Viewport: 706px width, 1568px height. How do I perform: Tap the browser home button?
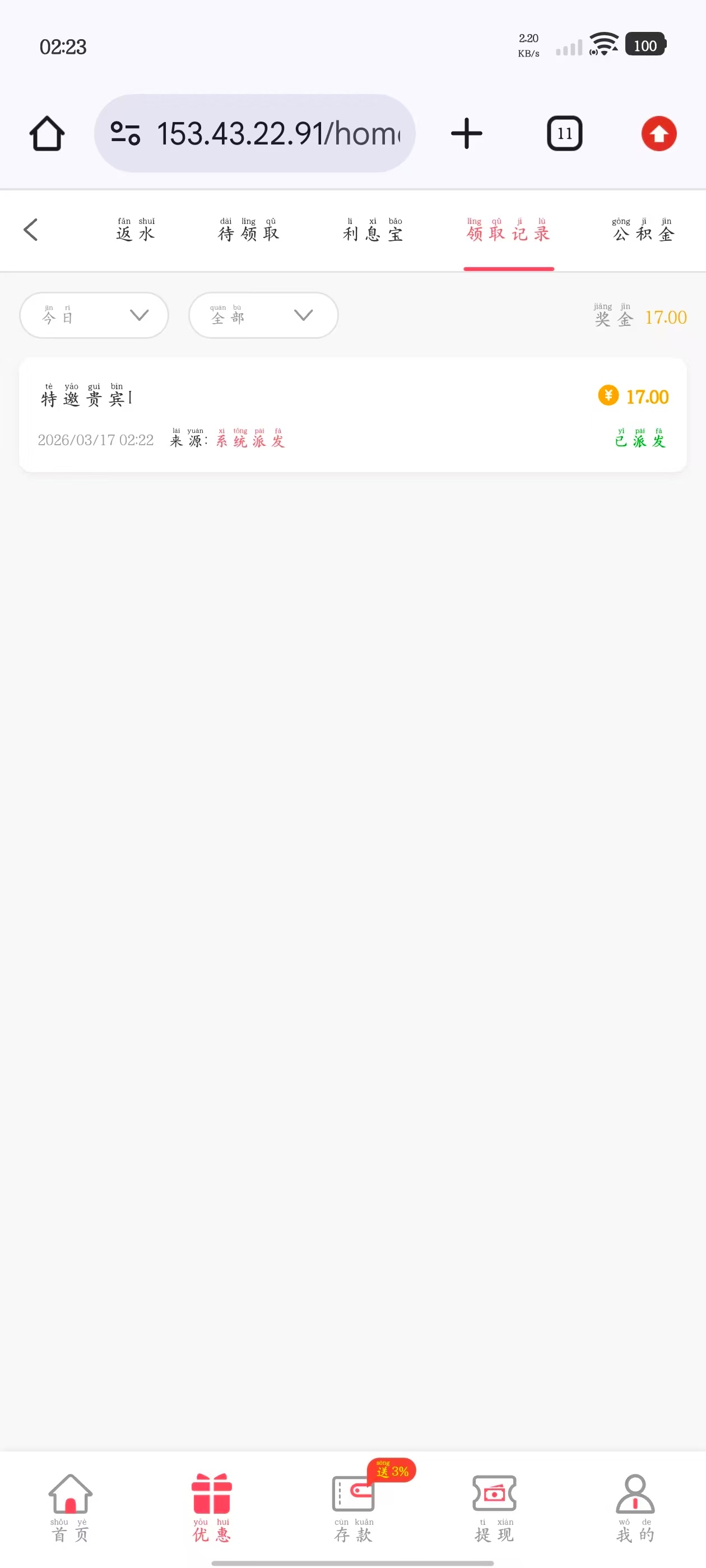47,133
